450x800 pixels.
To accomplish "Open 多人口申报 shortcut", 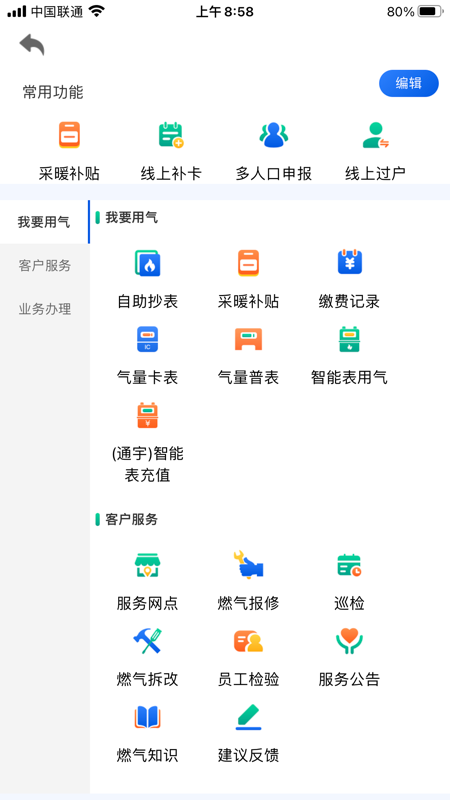I will (273, 151).
